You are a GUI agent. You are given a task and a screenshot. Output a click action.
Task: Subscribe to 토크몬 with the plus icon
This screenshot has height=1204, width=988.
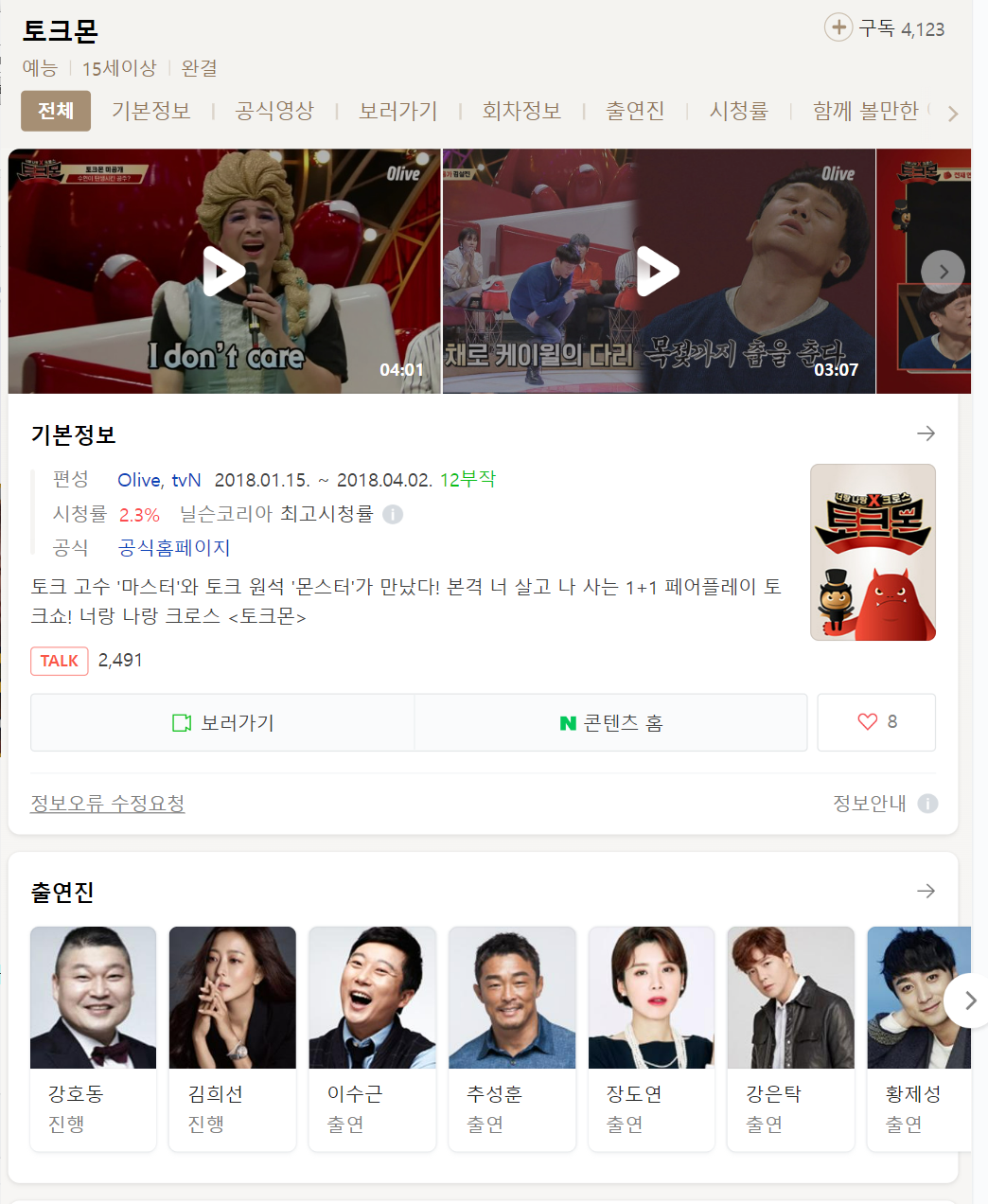[838, 27]
